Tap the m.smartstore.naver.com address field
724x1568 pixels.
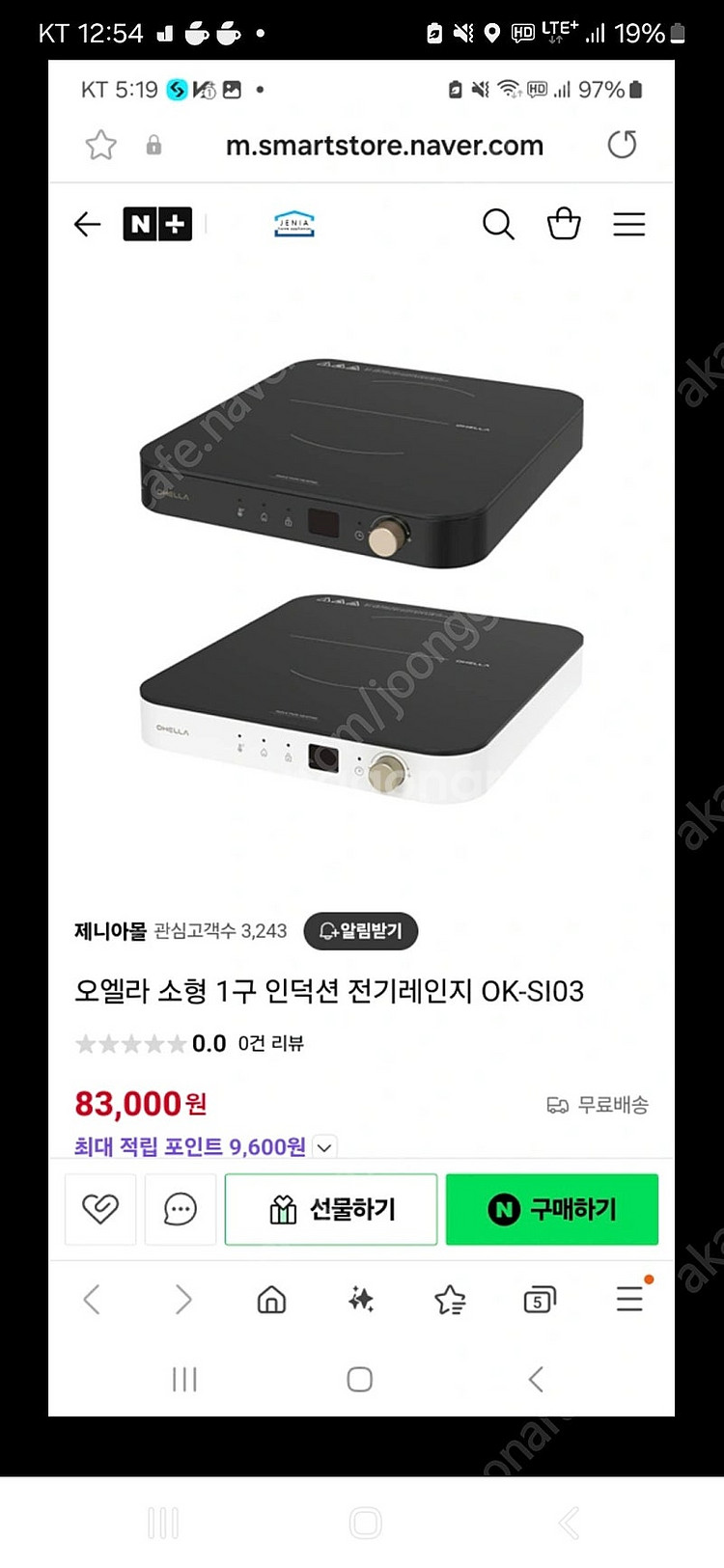[x=384, y=146]
